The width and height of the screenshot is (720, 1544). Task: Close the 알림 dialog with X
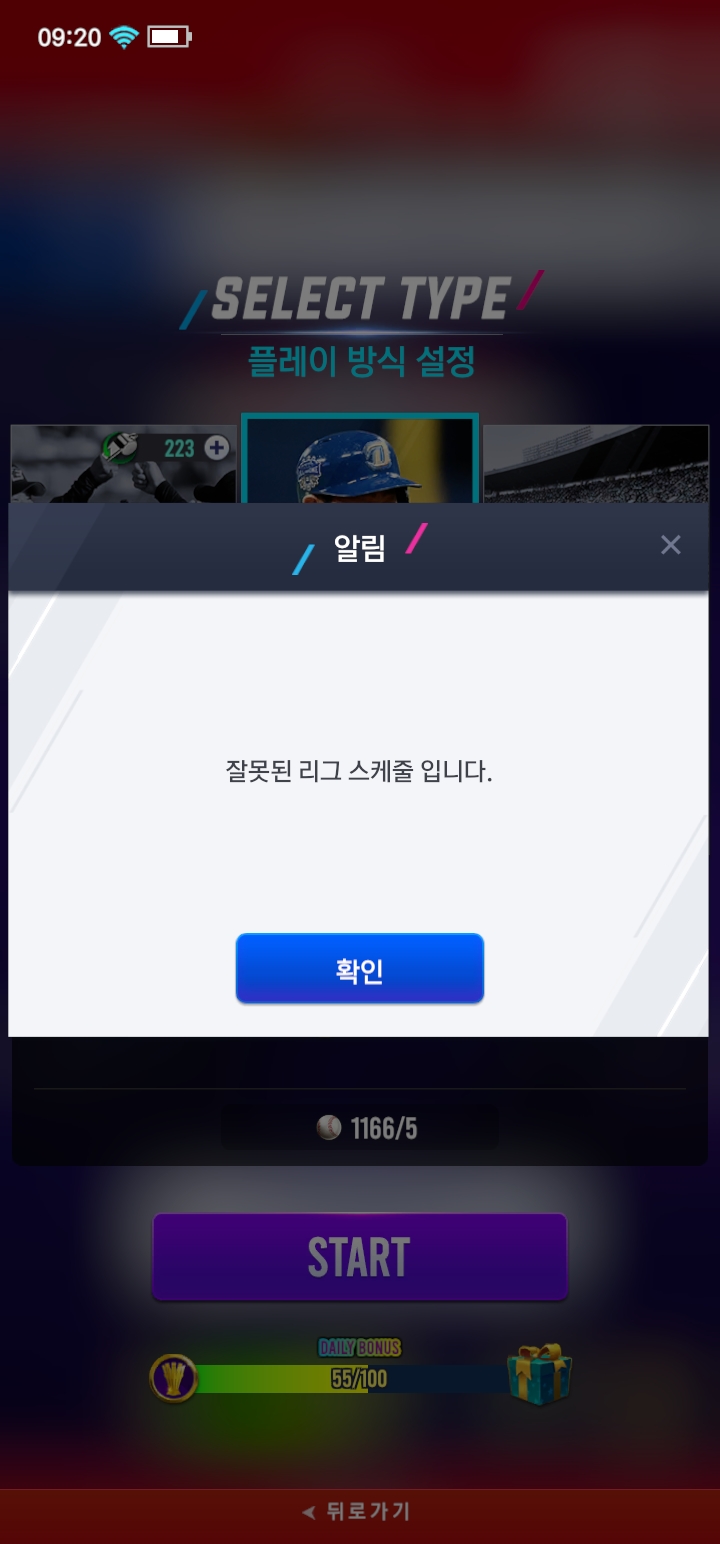coord(670,545)
